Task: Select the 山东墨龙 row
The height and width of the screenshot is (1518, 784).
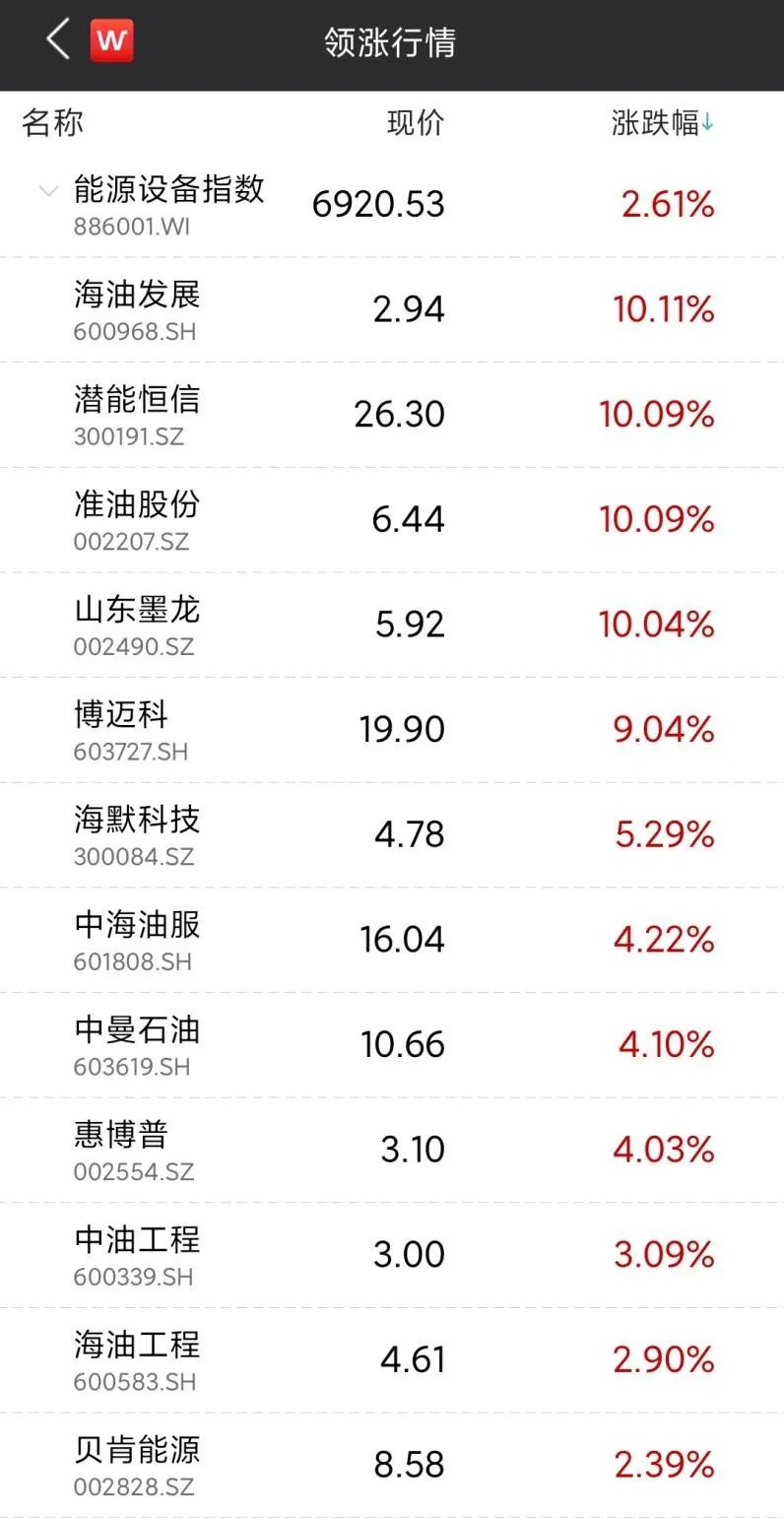Action: 392,626
